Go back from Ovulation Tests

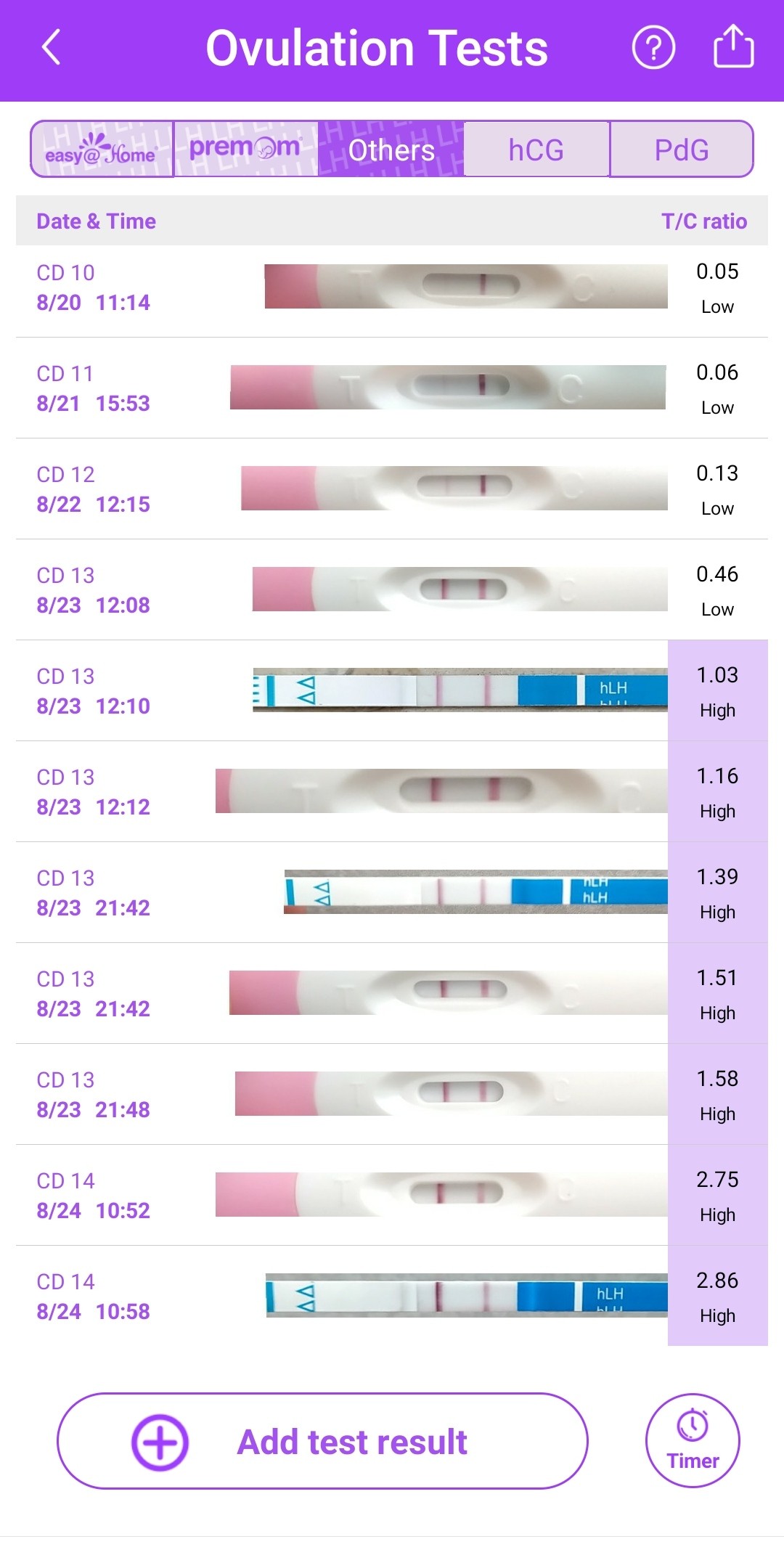point(51,48)
